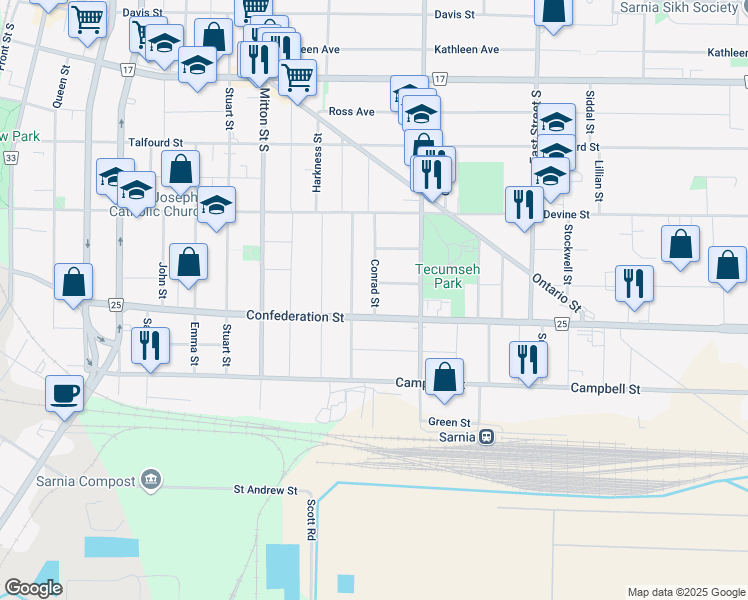Tap the shopping bag marker below Talfourd St
The image size is (748, 600).
point(180,168)
